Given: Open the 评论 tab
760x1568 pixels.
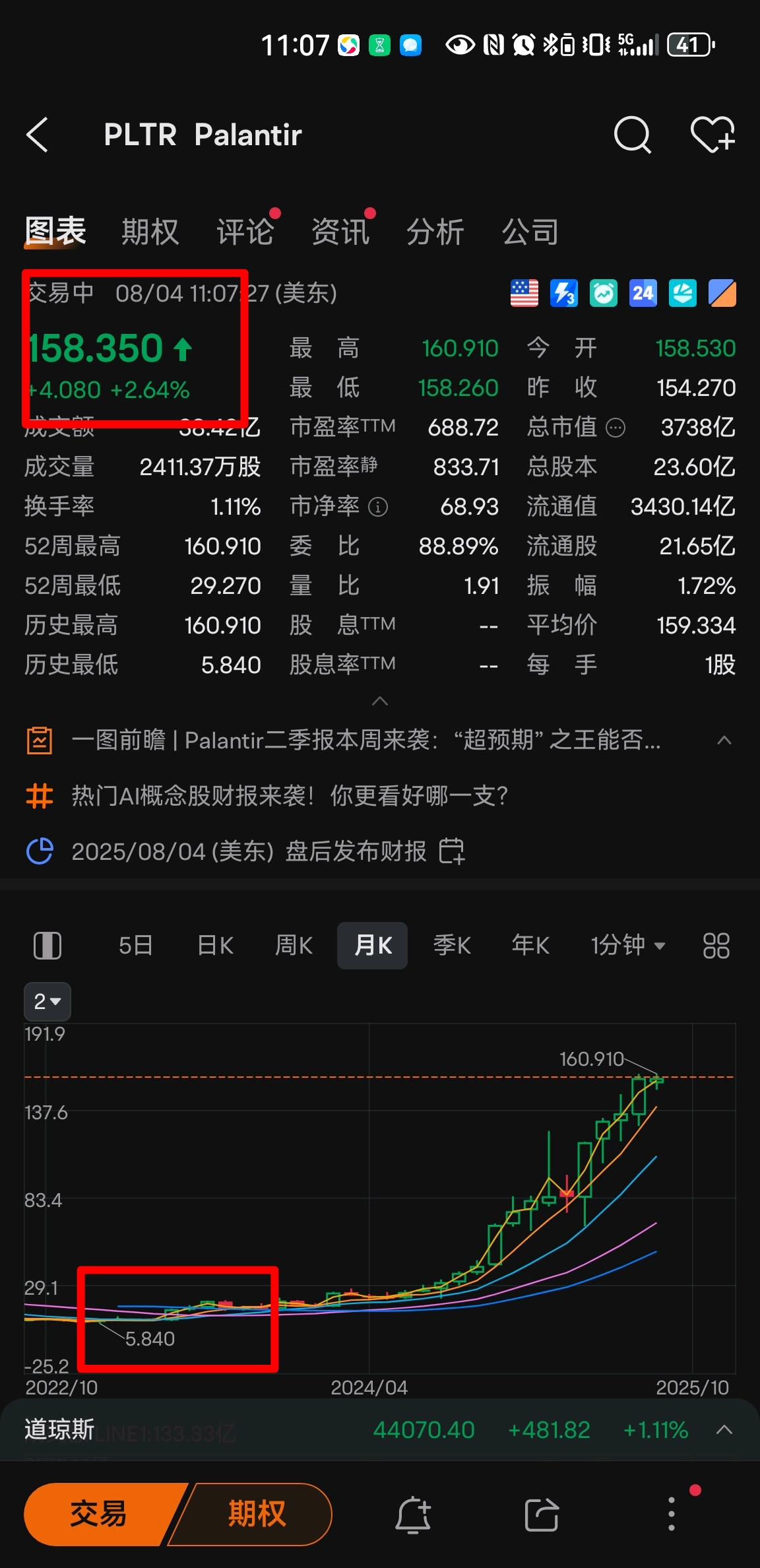Looking at the screenshot, I should (x=245, y=232).
